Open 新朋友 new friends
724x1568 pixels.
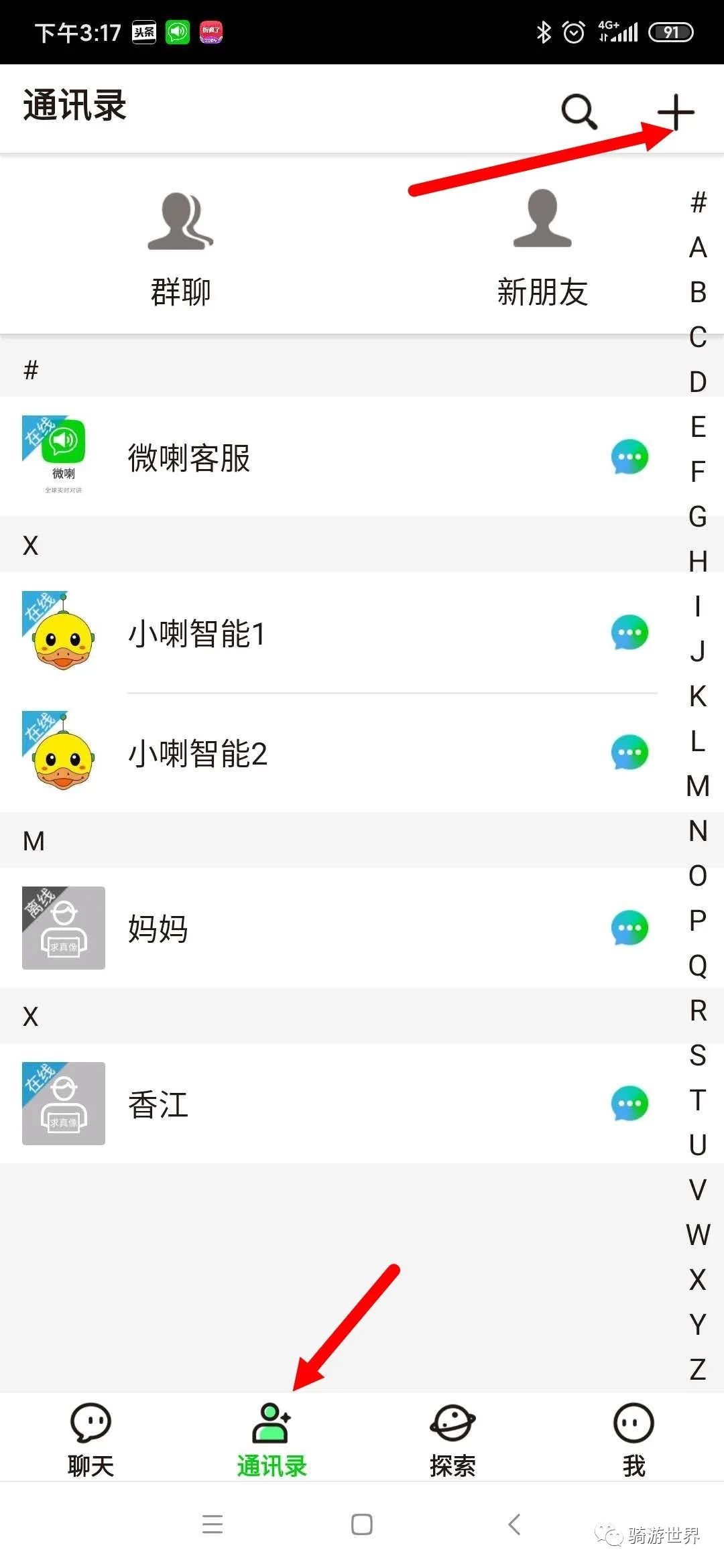click(x=542, y=248)
